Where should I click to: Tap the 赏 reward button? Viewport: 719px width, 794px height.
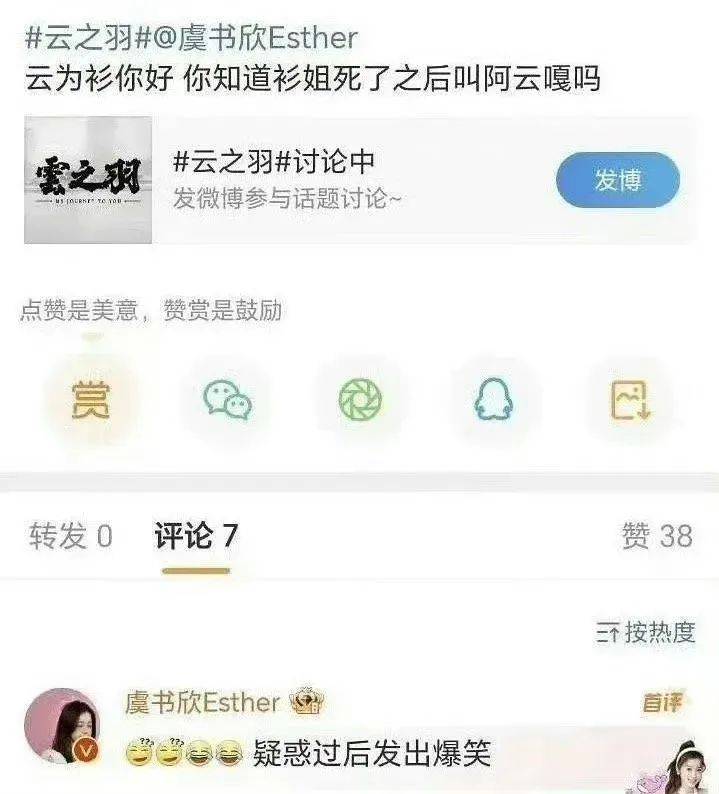[x=91, y=401]
